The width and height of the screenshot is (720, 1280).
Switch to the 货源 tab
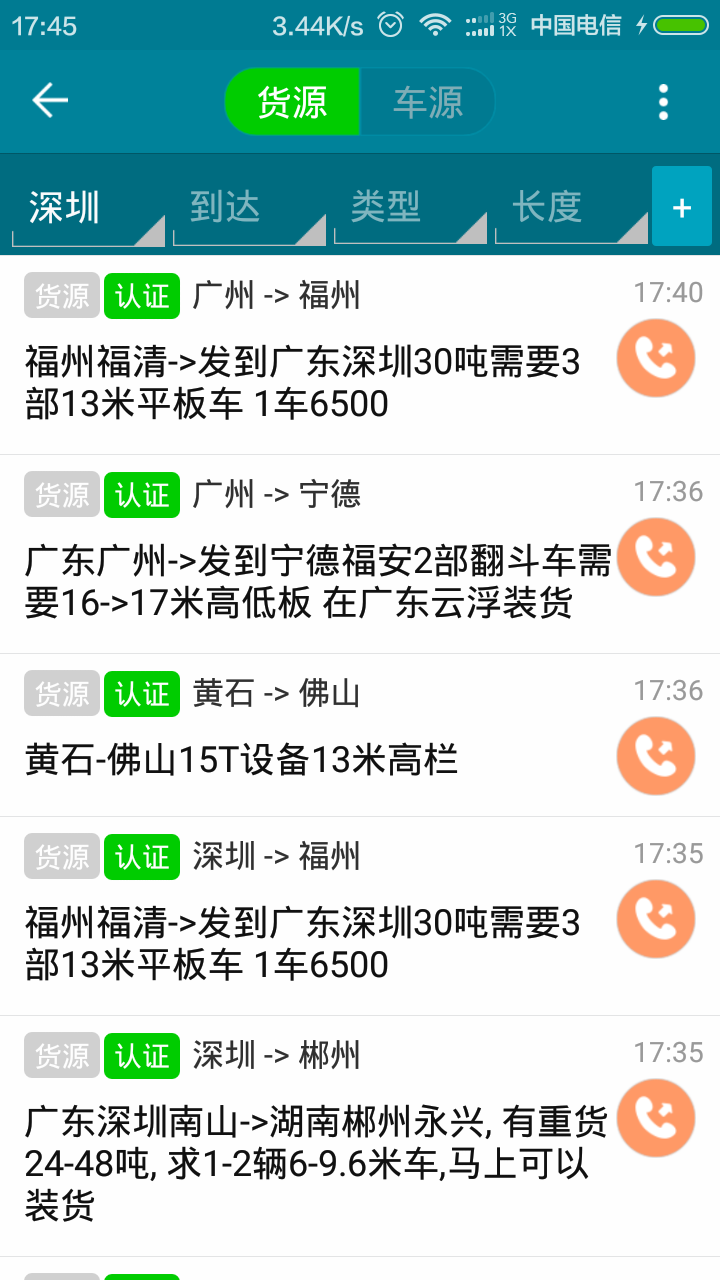pyautogui.click(x=292, y=102)
